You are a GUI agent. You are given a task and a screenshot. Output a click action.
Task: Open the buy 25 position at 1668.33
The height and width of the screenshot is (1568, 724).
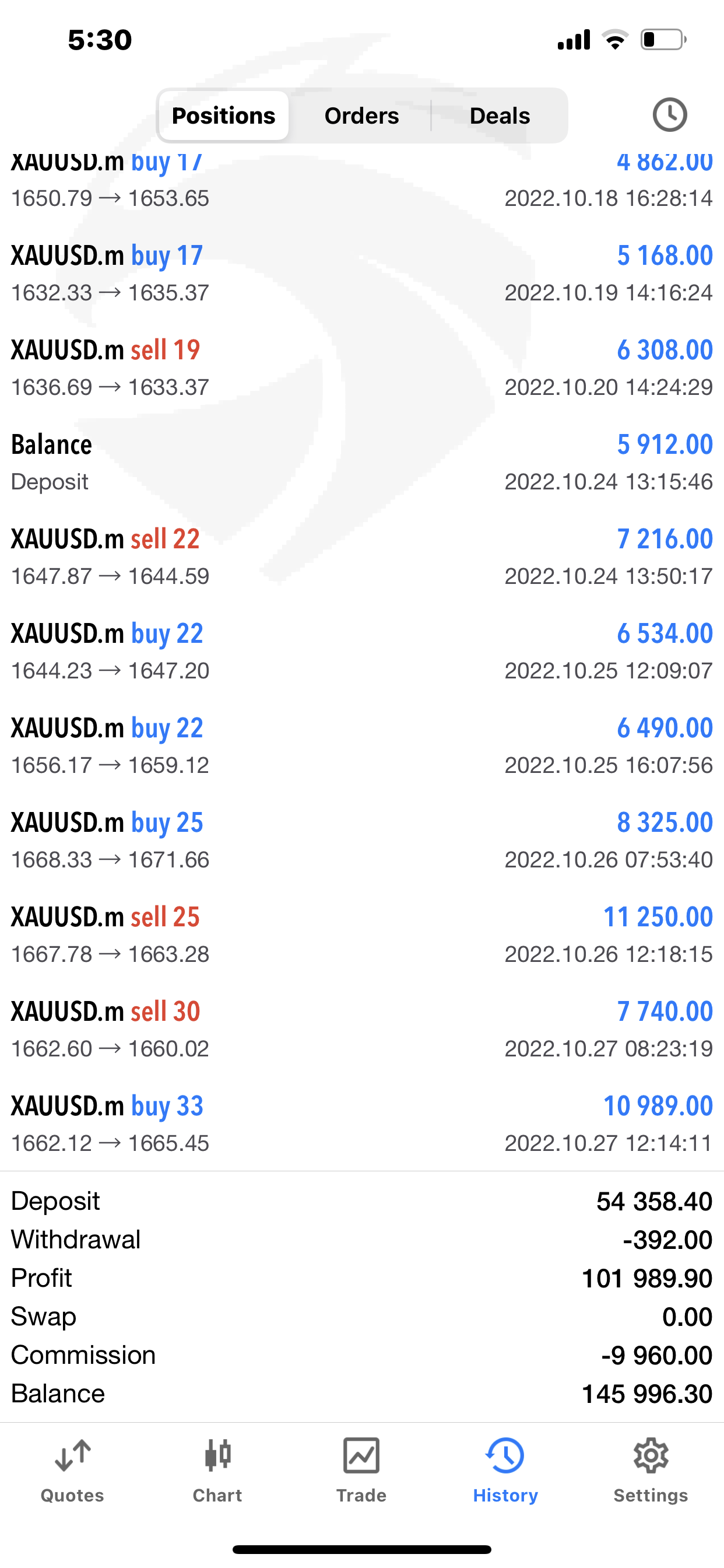pos(362,840)
